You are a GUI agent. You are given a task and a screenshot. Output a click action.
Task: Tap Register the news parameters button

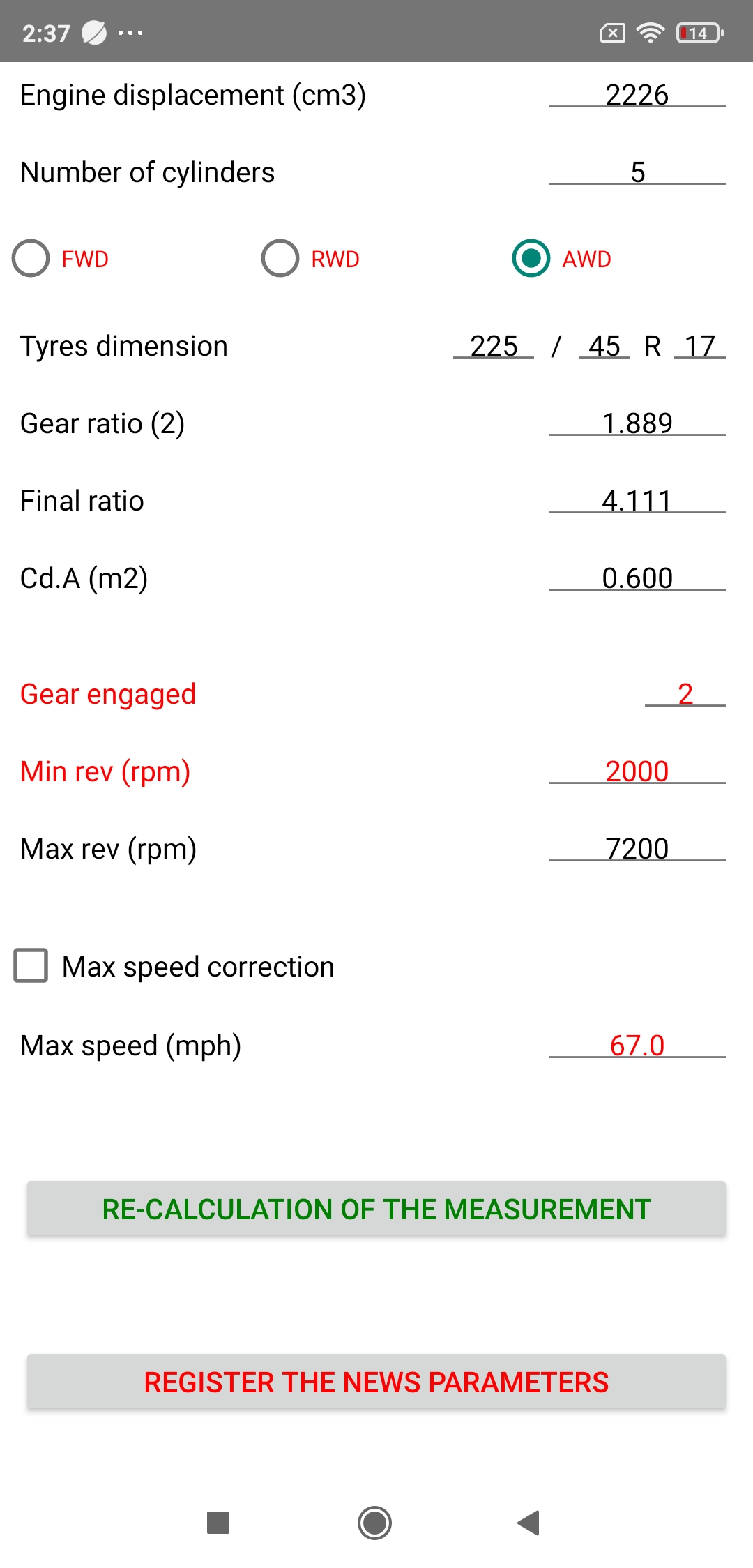click(376, 1382)
